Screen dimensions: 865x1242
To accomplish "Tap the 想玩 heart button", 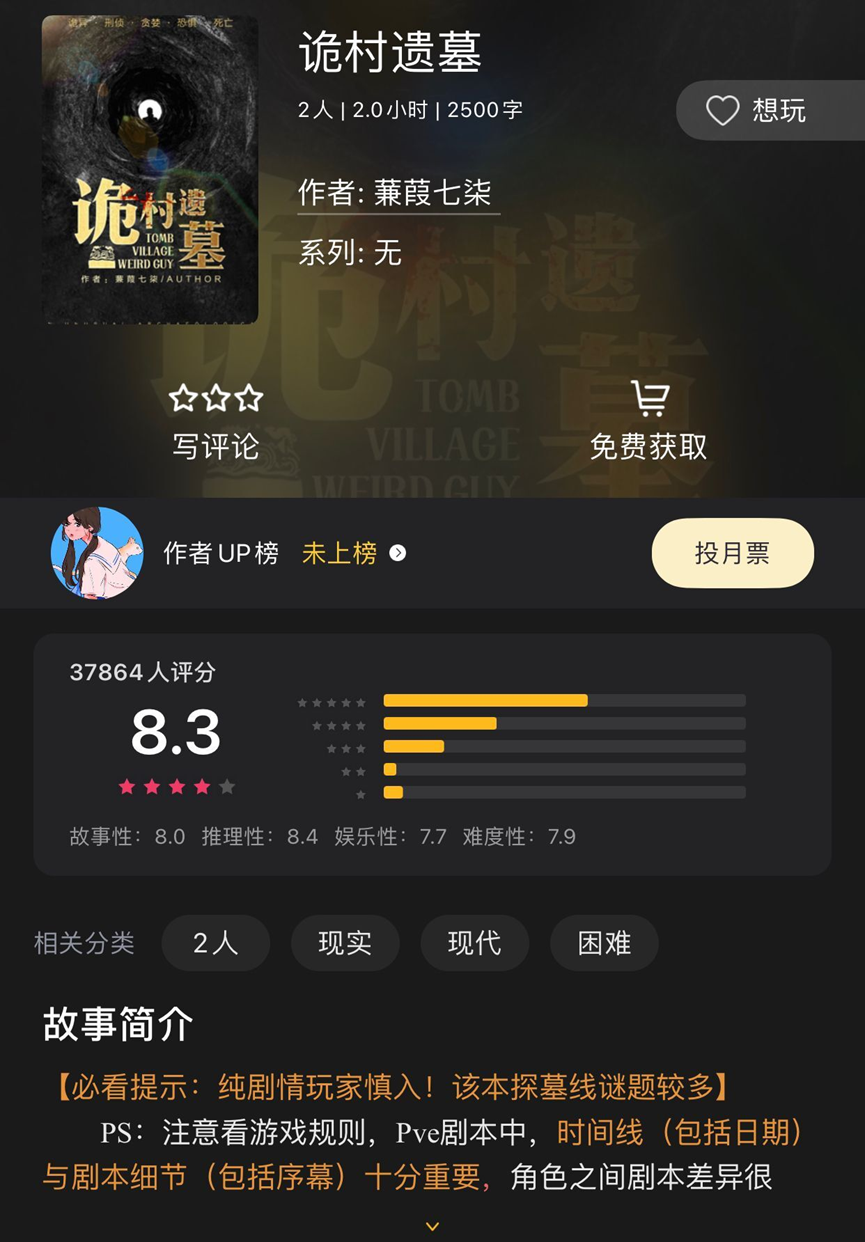I will 757,110.
